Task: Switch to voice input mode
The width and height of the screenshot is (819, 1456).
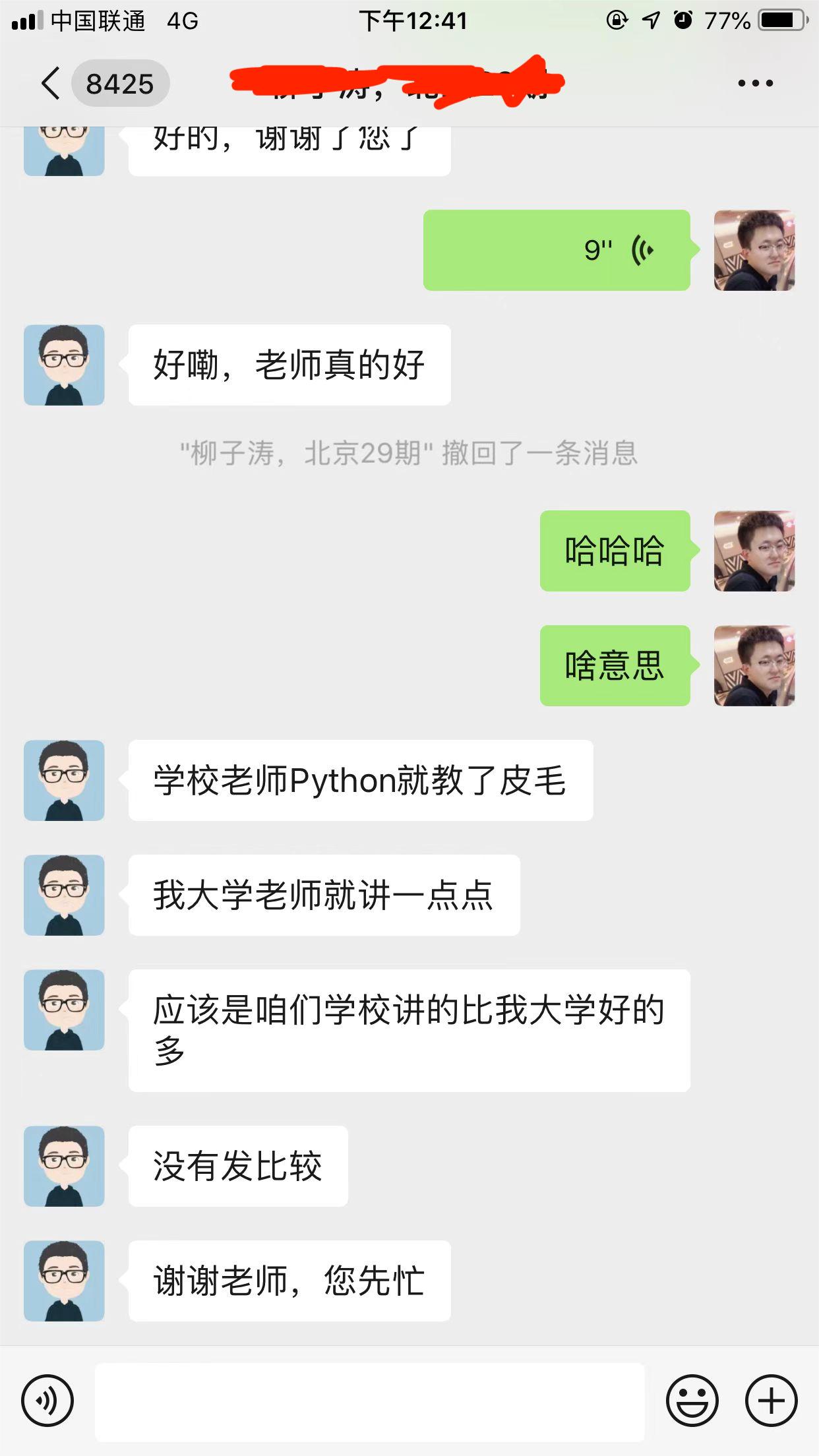Action: 47,1400
